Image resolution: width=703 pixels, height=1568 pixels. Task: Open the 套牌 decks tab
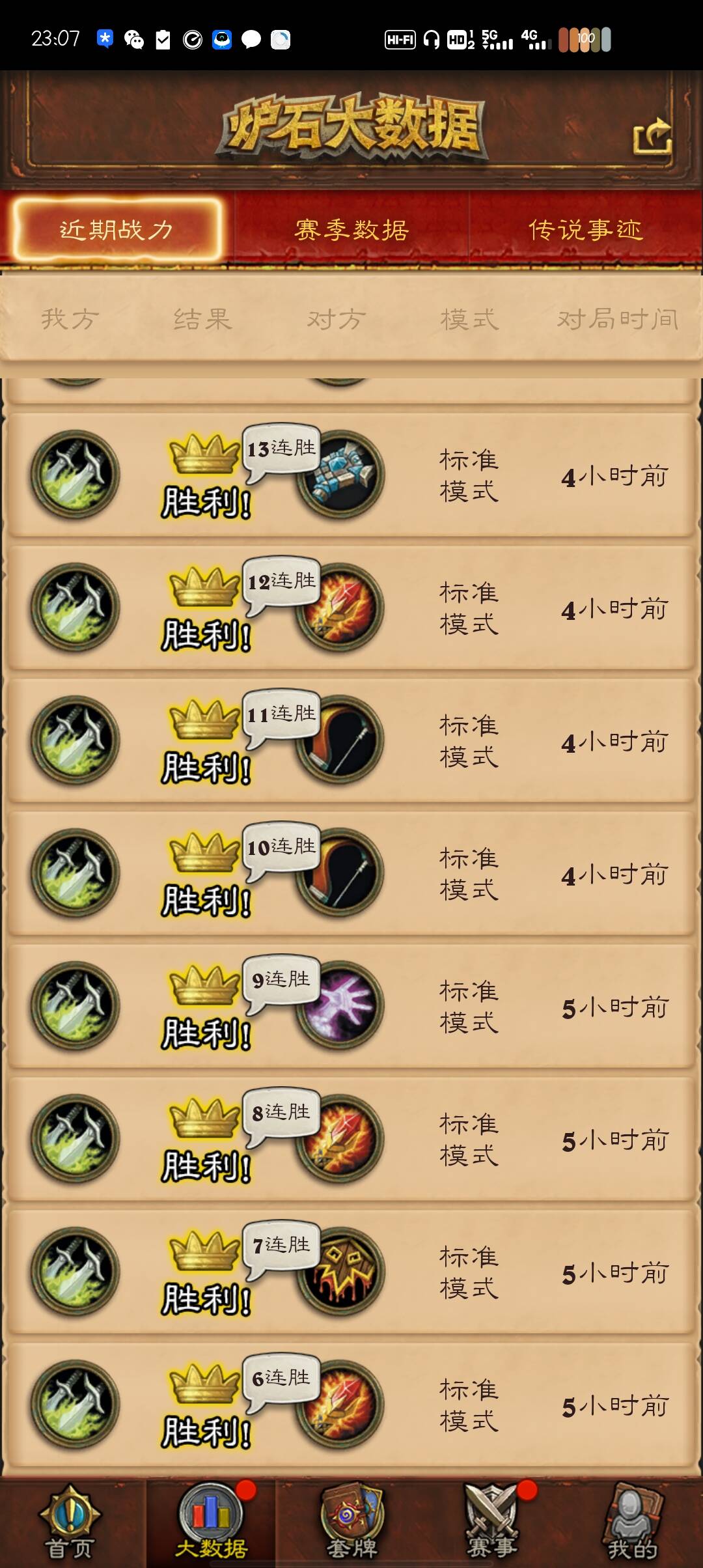click(351, 1522)
